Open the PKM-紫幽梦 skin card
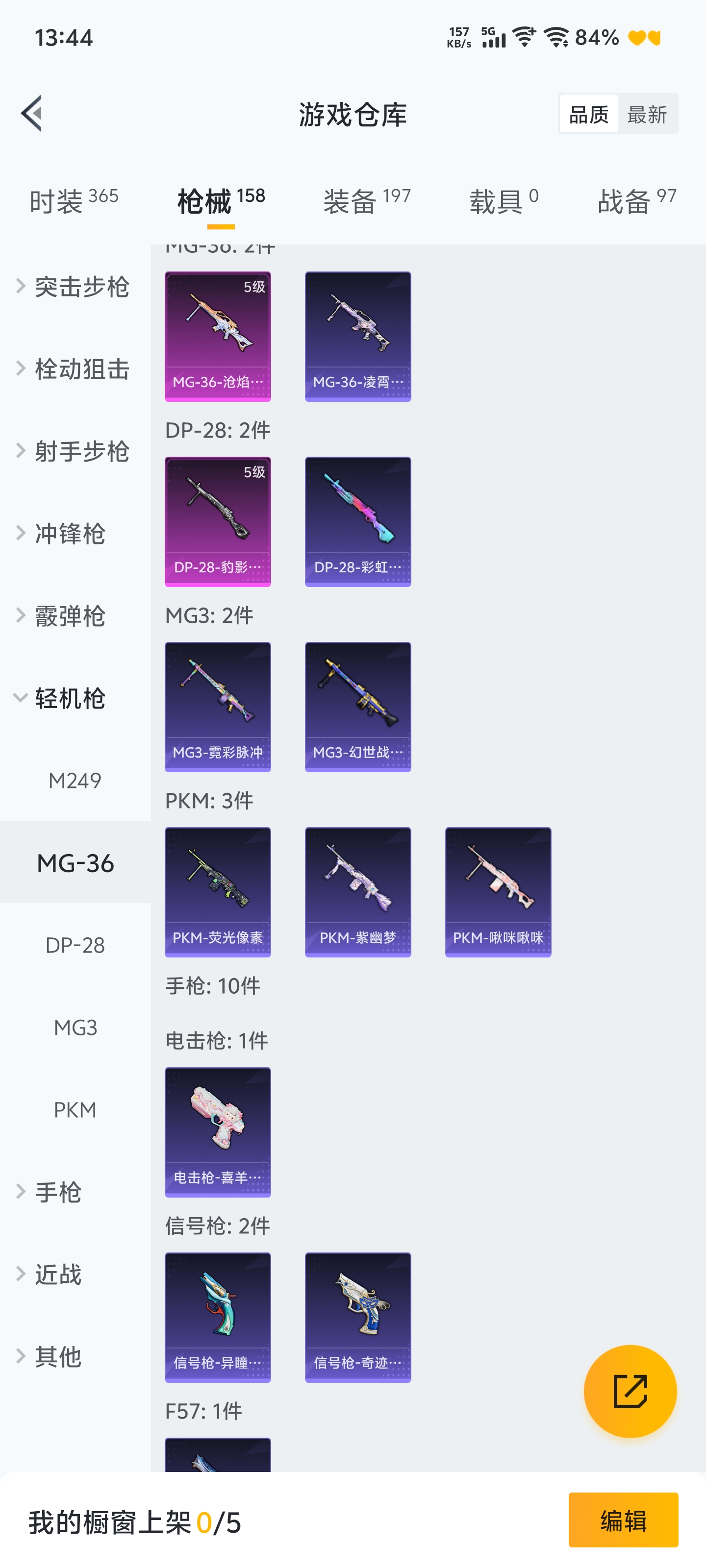Viewport: 706px width, 1568px height. (x=357, y=892)
